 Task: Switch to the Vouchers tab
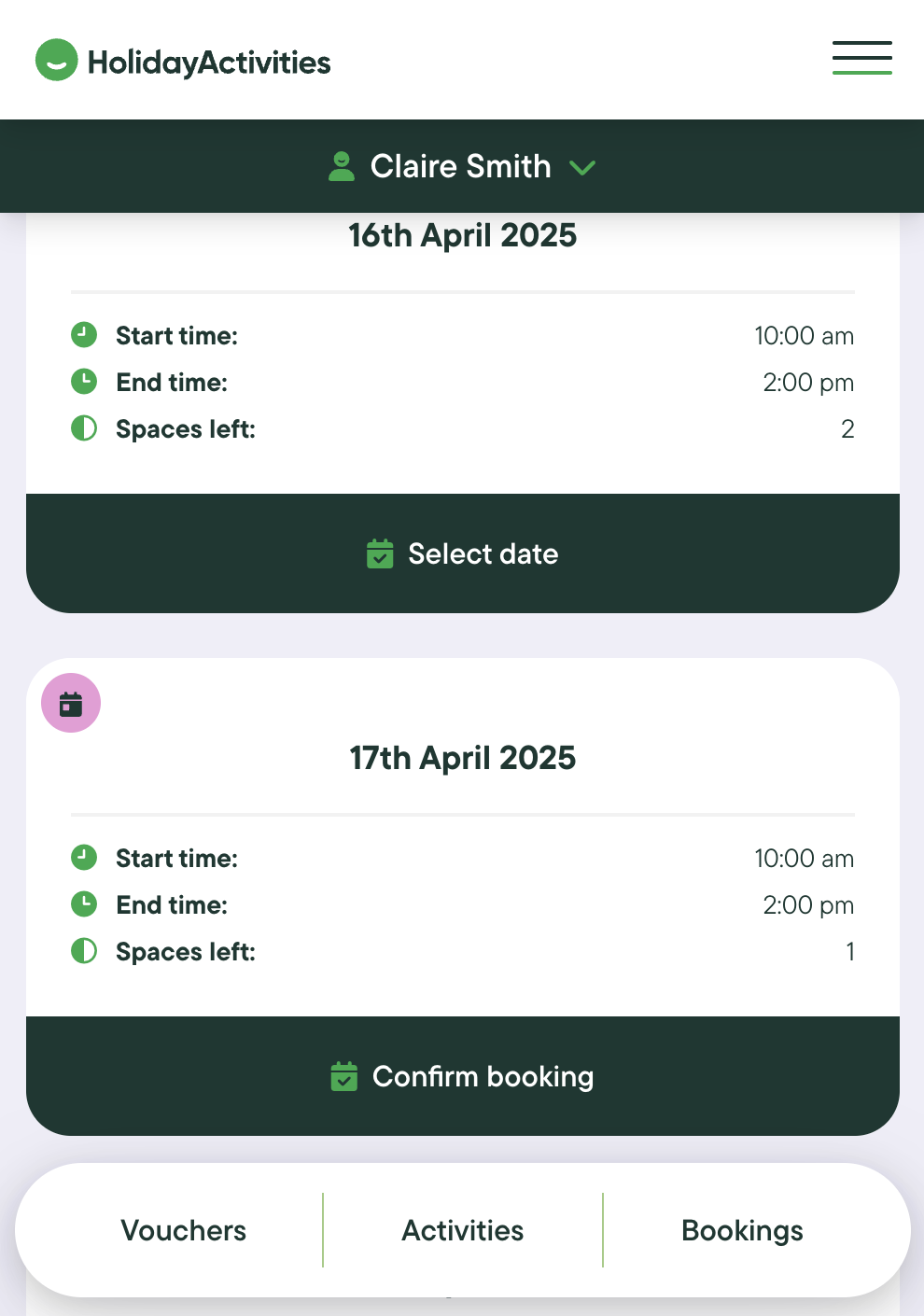coord(183,1230)
